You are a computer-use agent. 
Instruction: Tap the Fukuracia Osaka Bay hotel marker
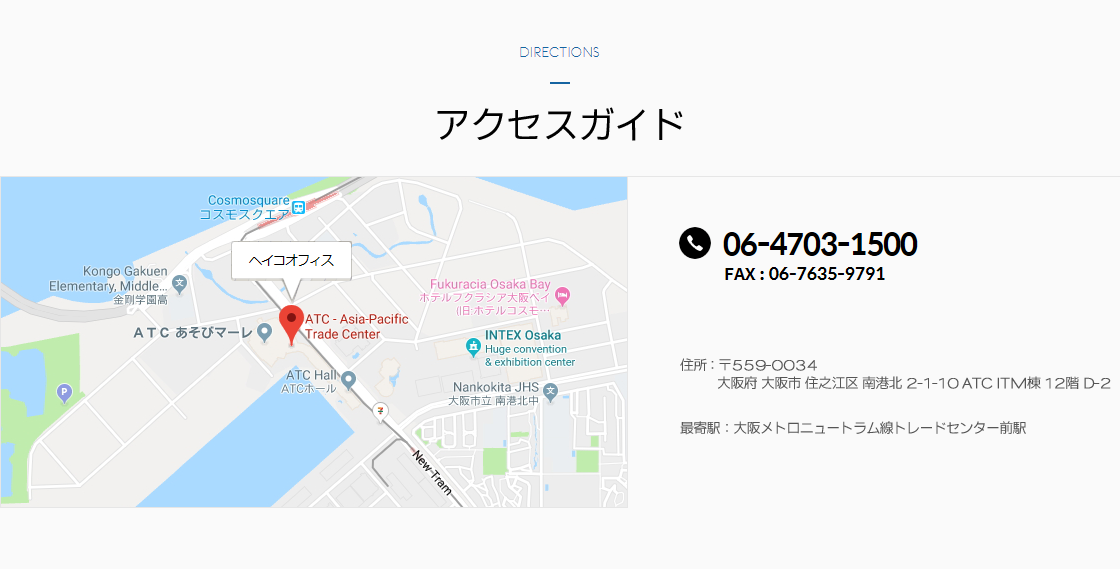[x=562, y=294]
